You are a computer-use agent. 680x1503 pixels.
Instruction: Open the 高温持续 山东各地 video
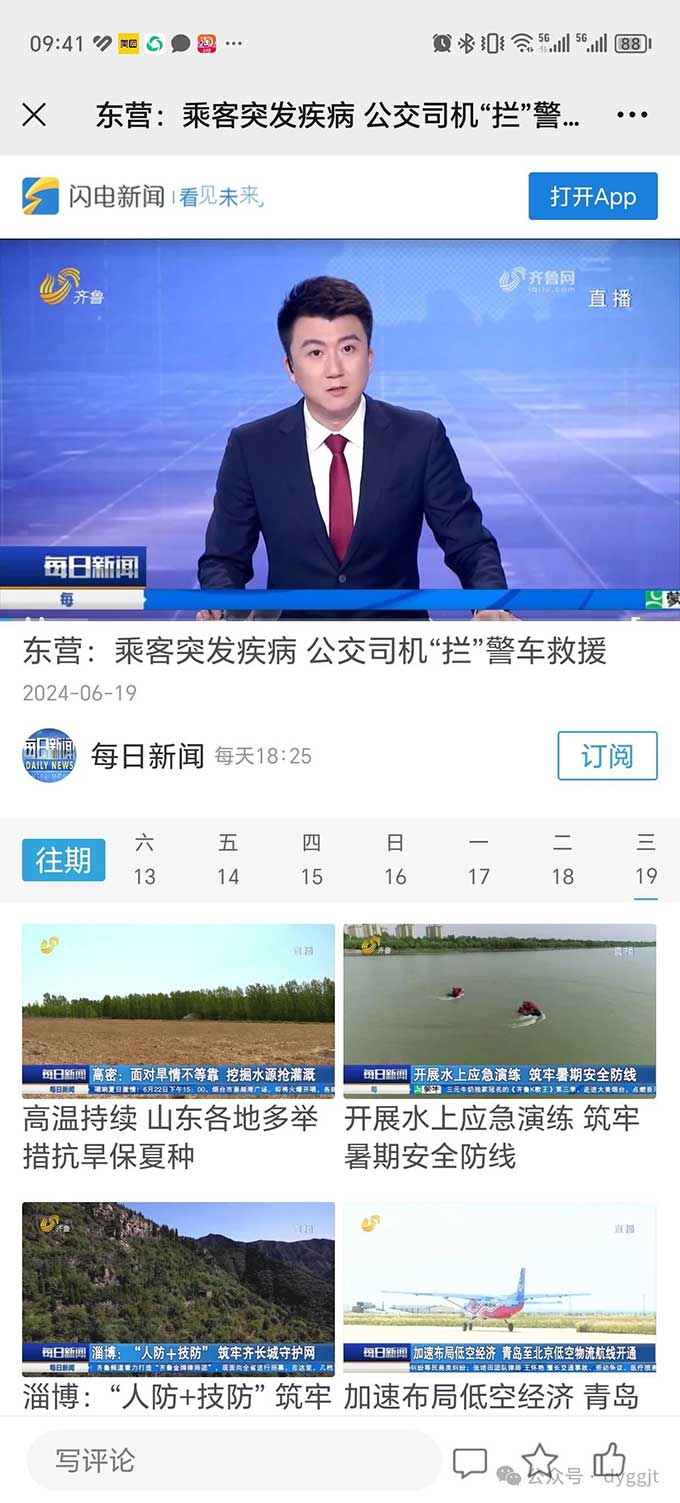coord(178,1010)
